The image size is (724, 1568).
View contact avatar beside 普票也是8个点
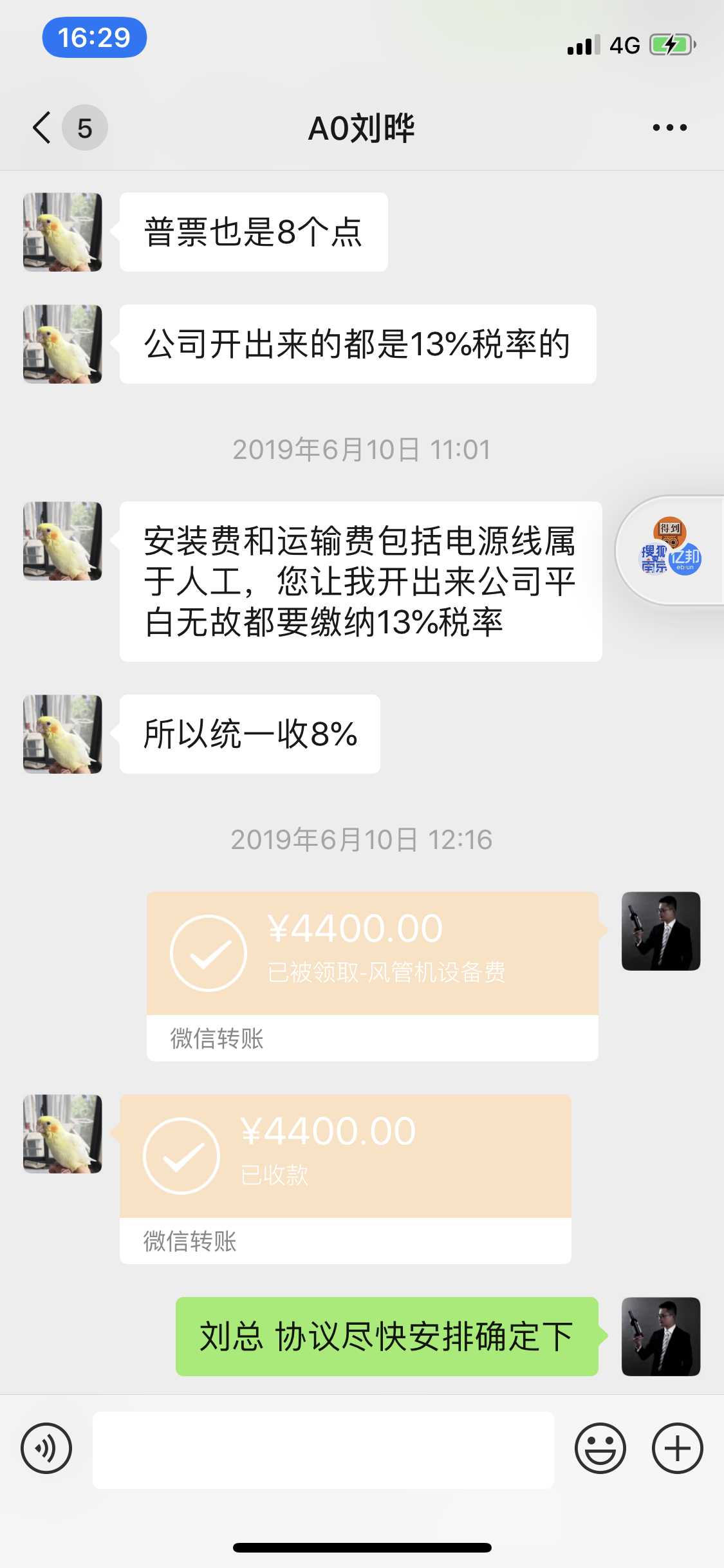[62, 232]
